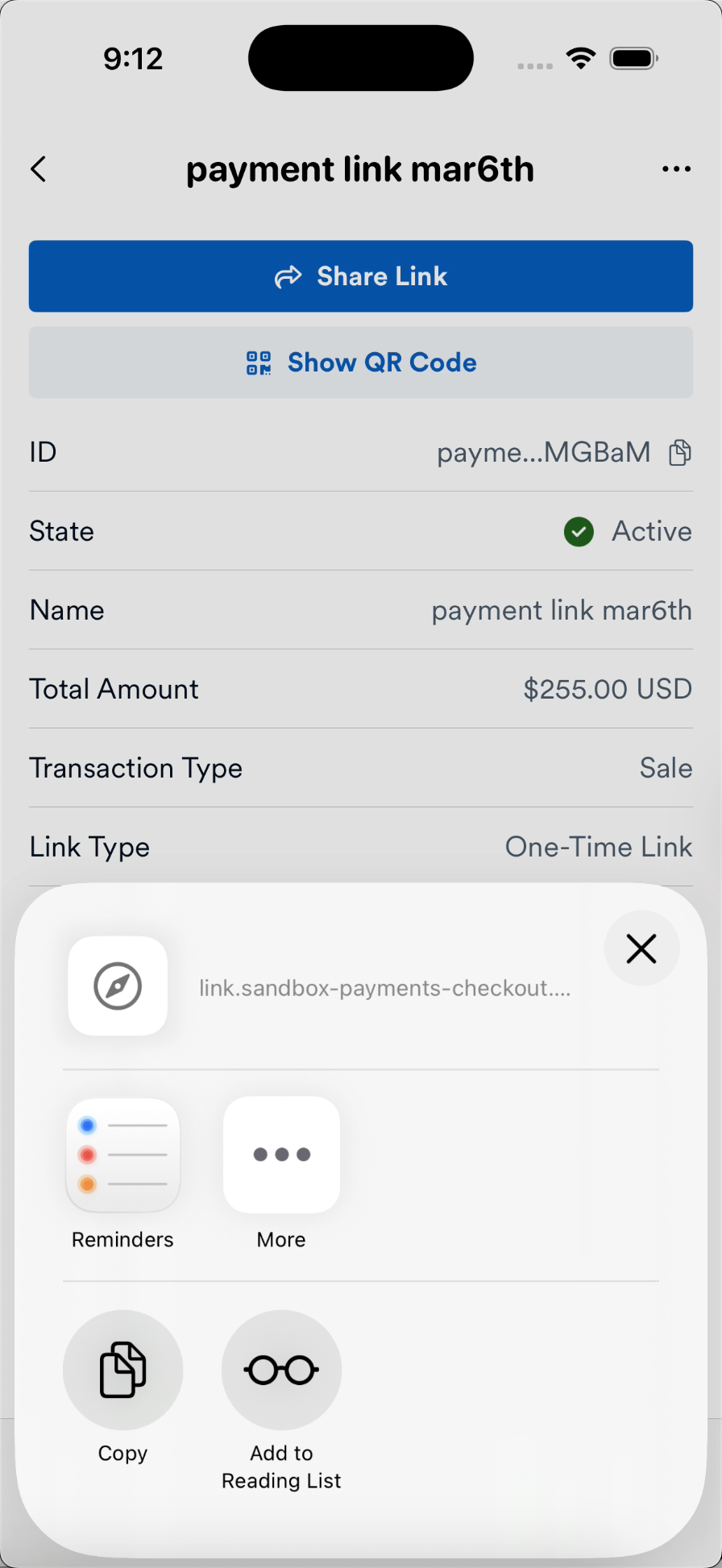Tap the One-Time Link type value
Screen dimensions: 722x1568
(598, 847)
